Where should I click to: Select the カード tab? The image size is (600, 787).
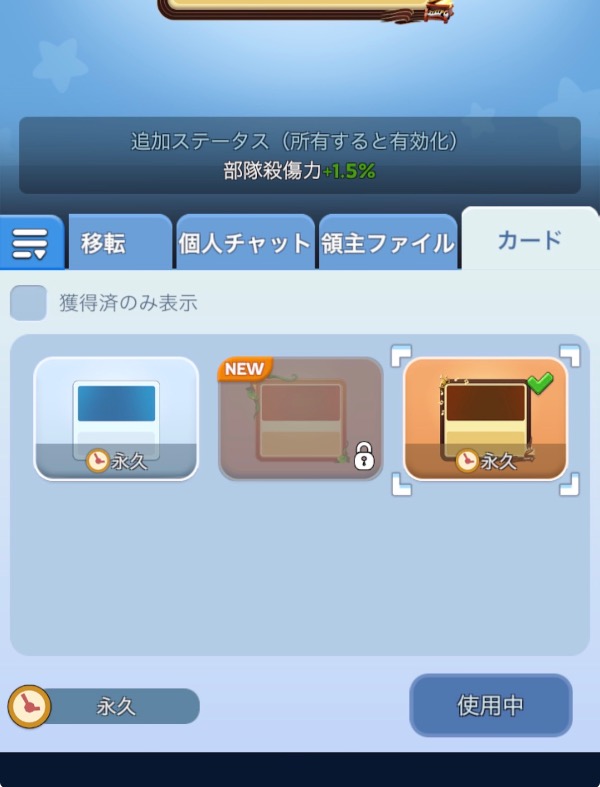click(530, 240)
